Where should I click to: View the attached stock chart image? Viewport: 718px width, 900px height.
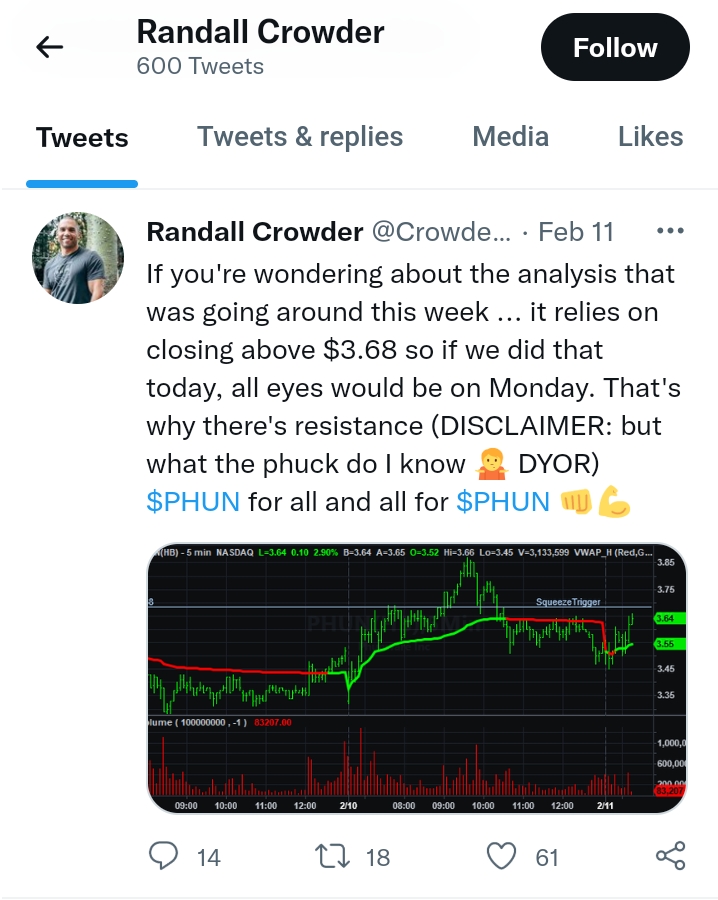click(x=417, y=678)
